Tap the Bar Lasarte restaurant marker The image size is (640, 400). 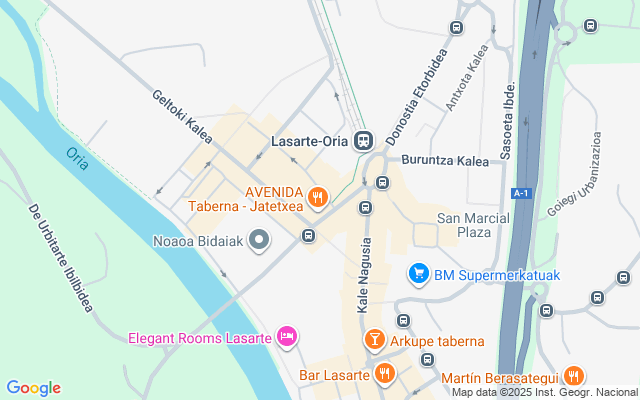click(385, 374)
